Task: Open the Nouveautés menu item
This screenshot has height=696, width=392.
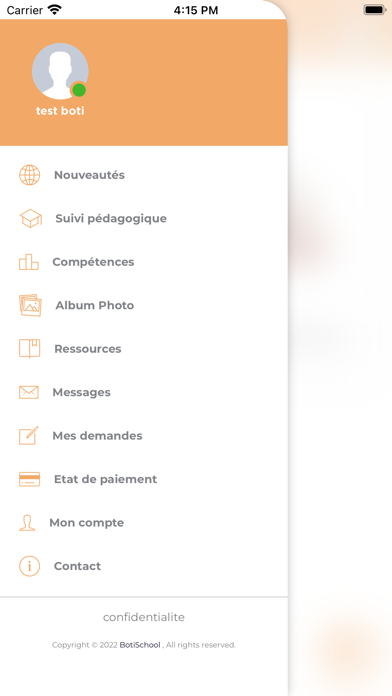Action: pos(143,175)
